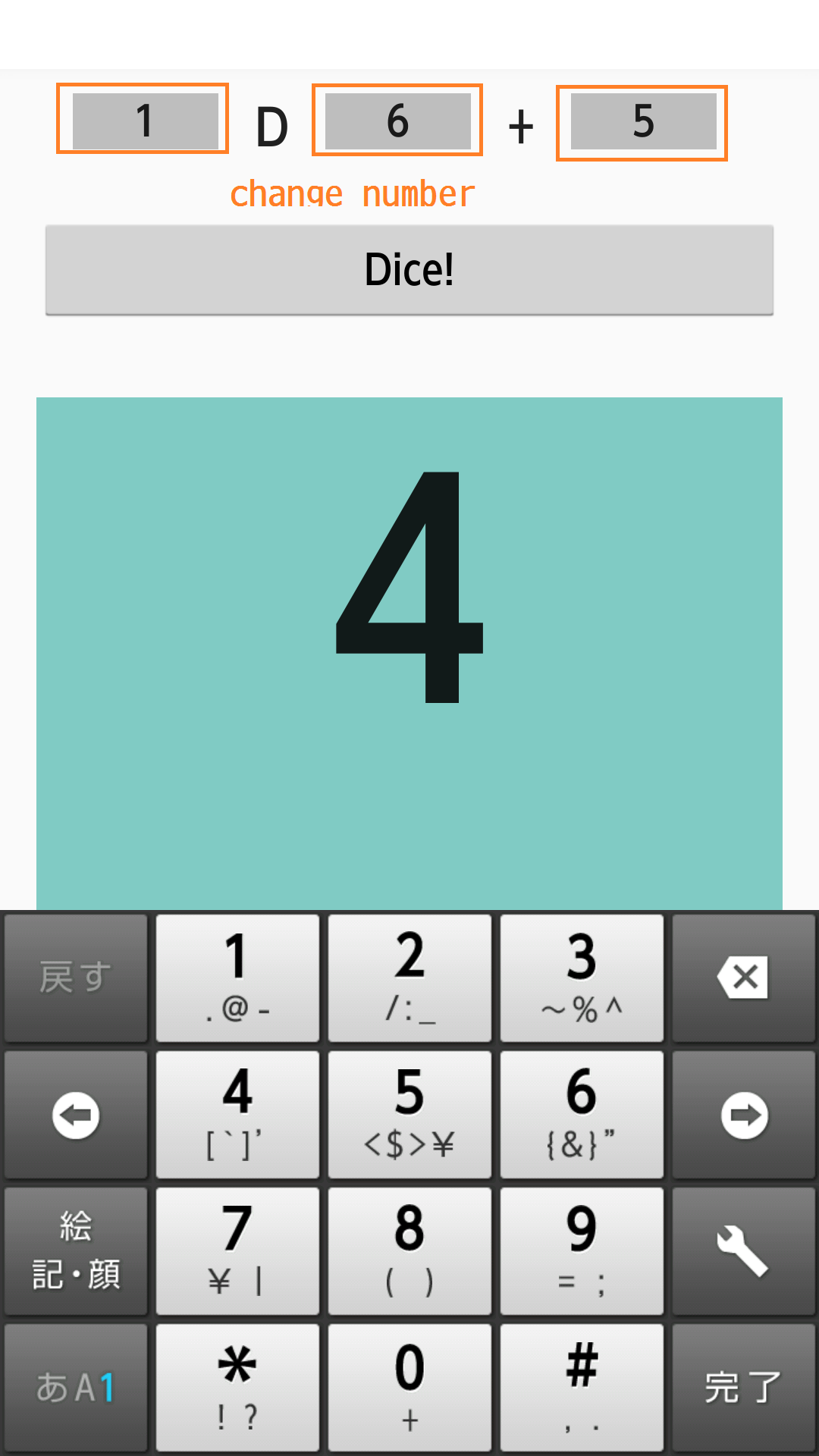This screenshot has height=1456, width=819.
Task: Switch input mode with the あA1 key
Action: [76, 1387]
